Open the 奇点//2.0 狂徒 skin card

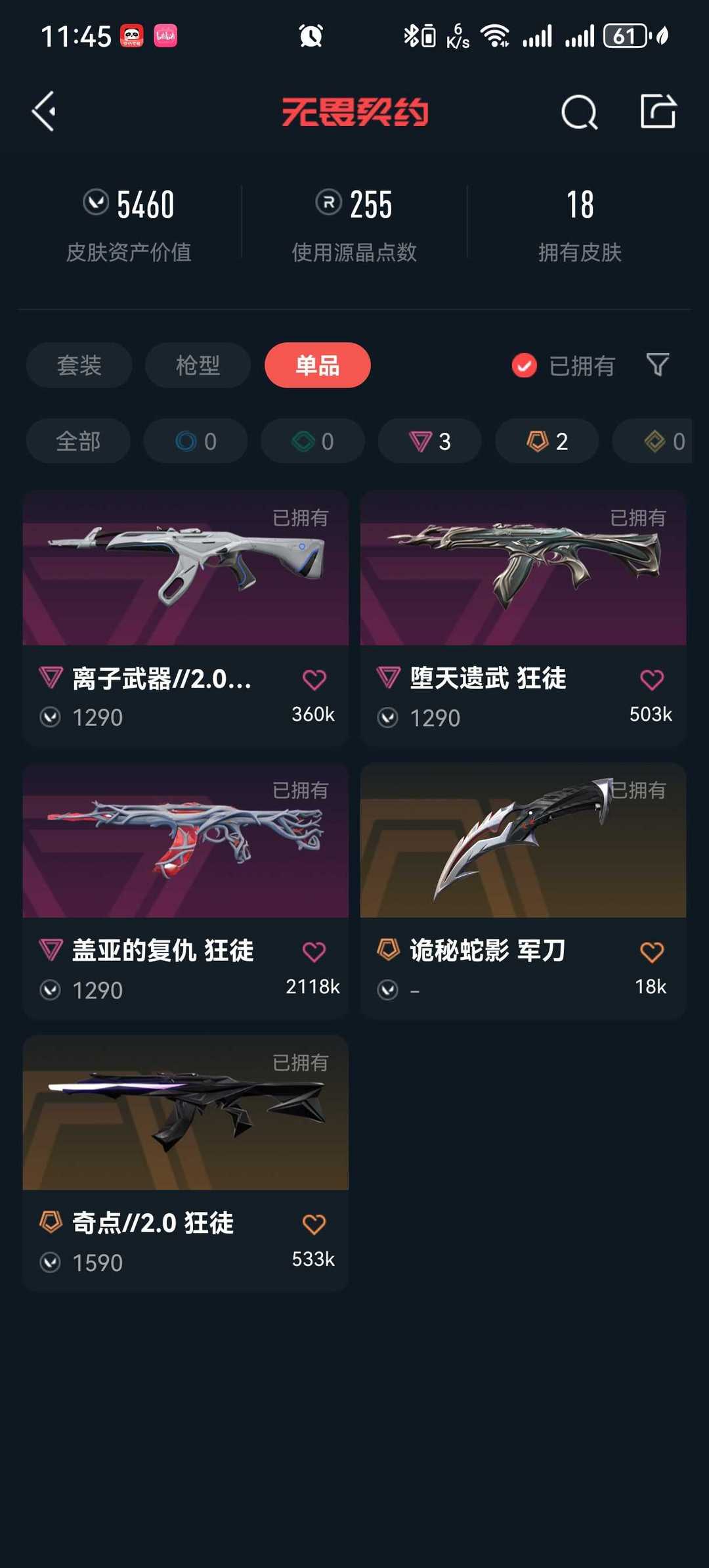pos(186,1163)
